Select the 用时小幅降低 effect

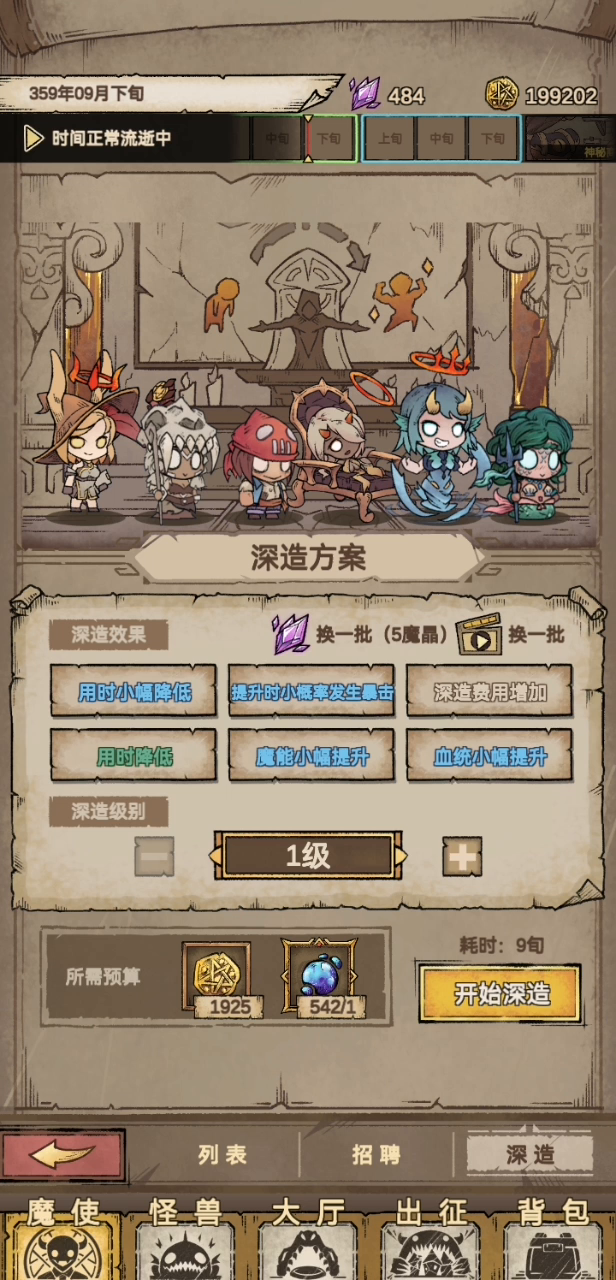133,691
